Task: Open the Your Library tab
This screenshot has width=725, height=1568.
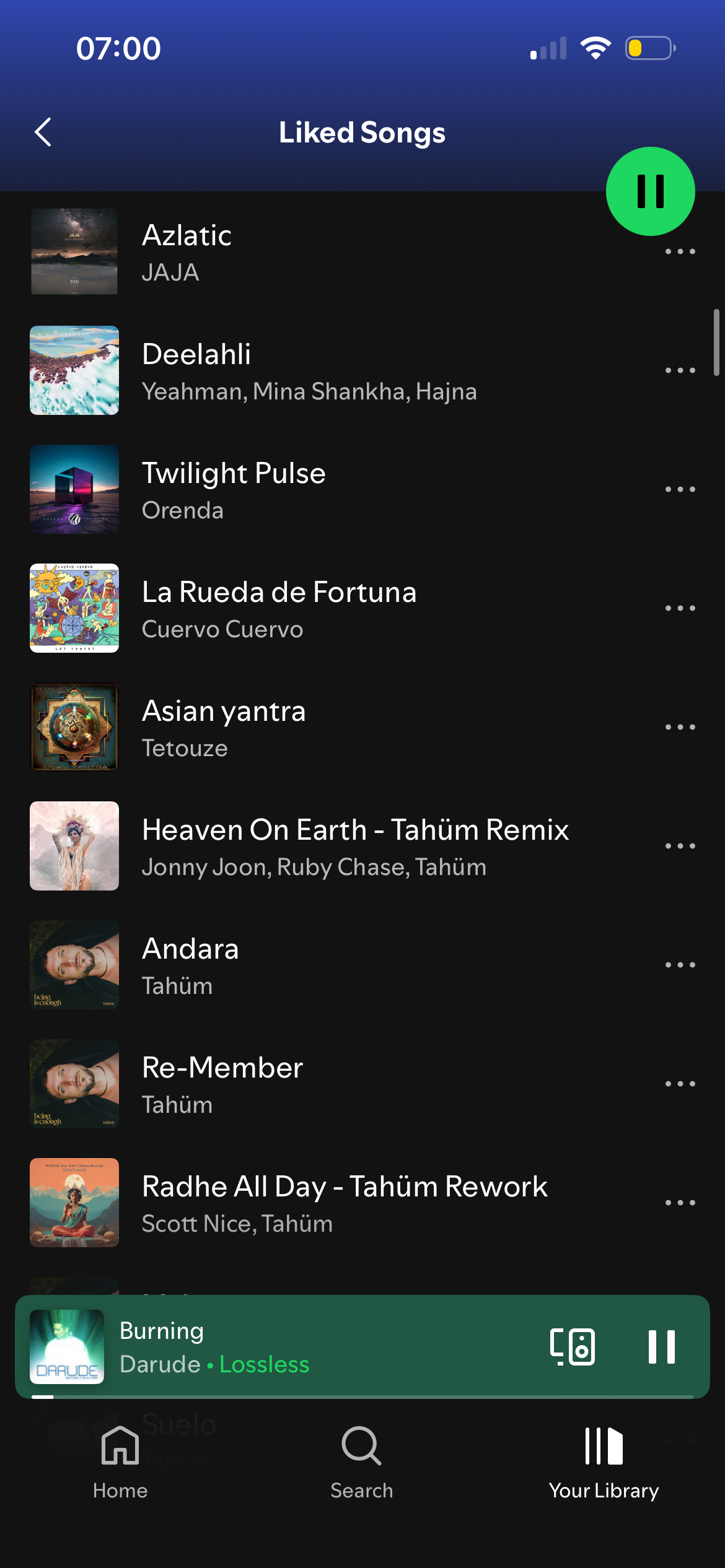Action: click(x=604, y=1463)
